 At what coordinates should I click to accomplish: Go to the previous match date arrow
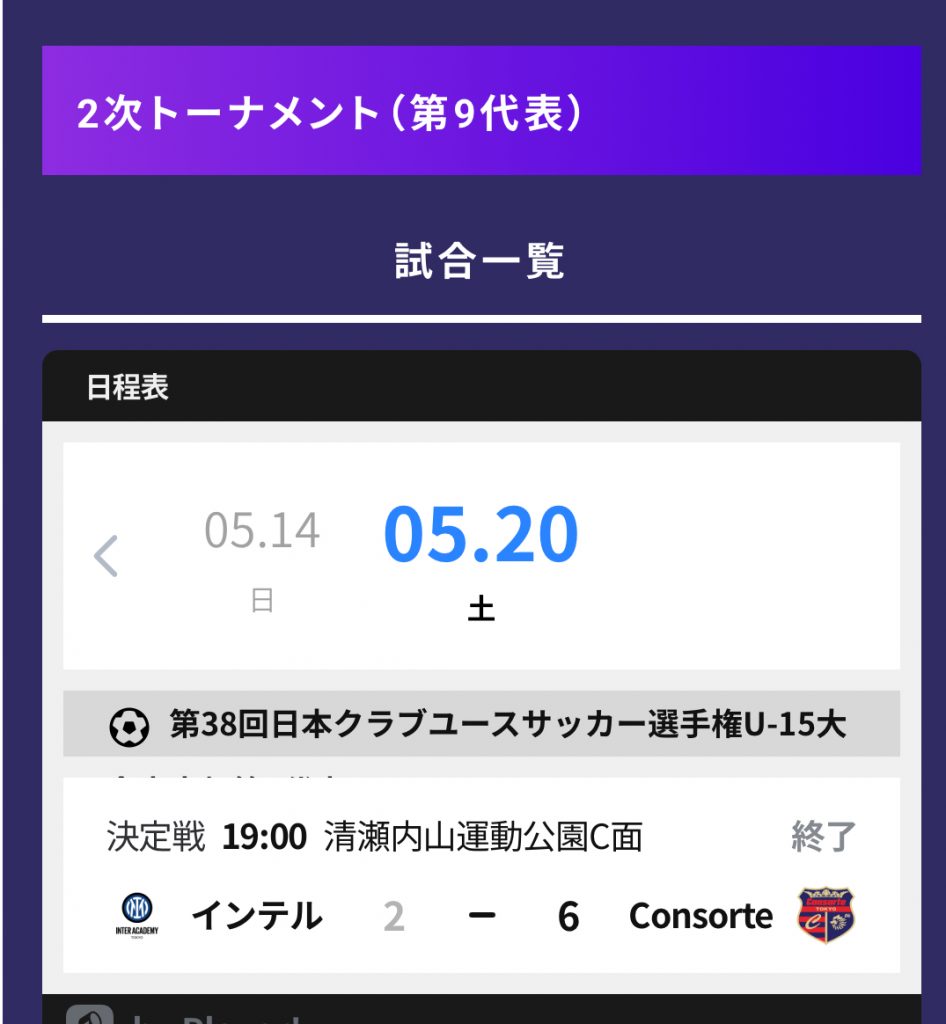point(106,556)
